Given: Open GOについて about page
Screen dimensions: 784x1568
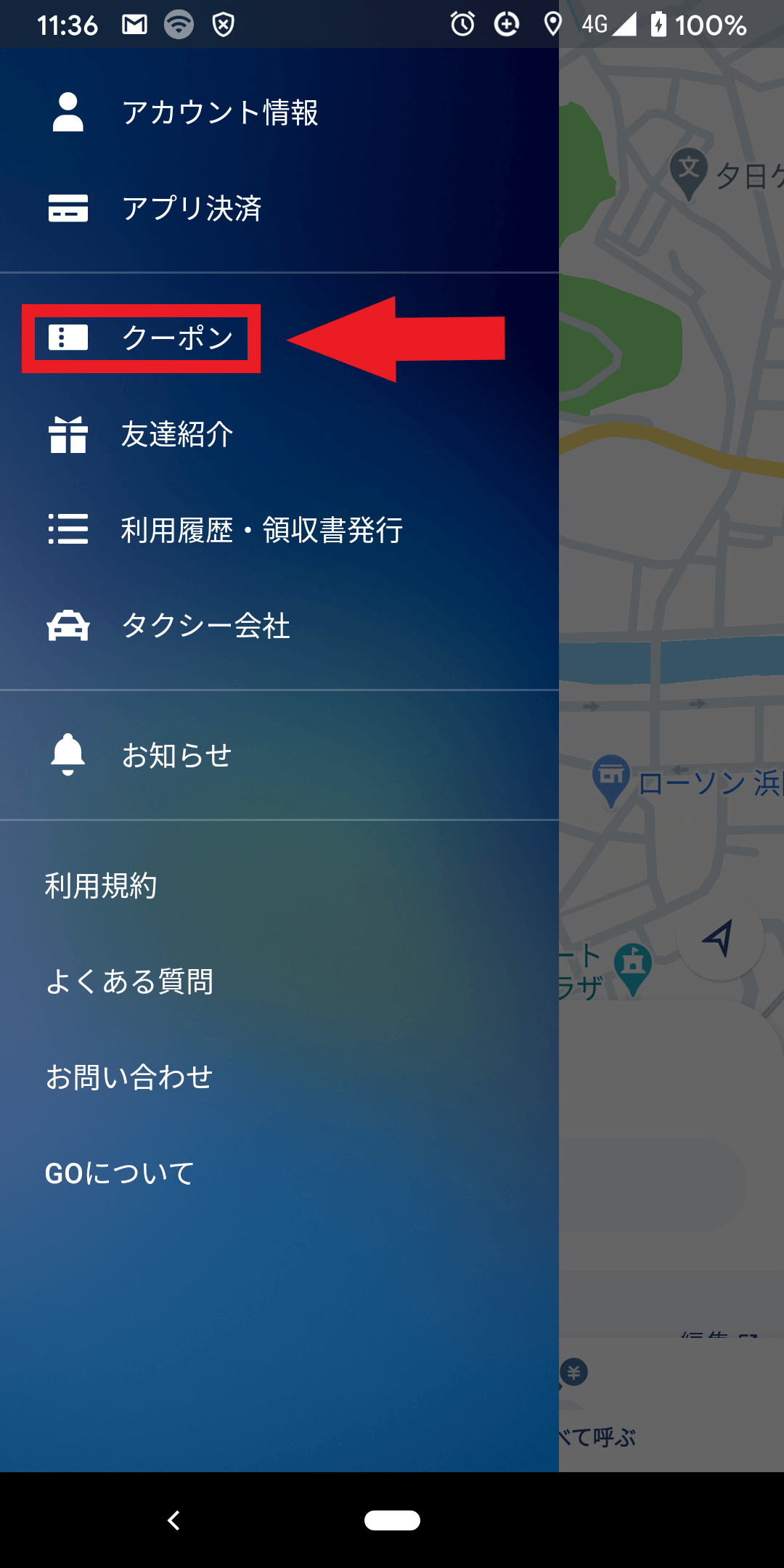Looking at the screenshot, I should coord(279,1173).
